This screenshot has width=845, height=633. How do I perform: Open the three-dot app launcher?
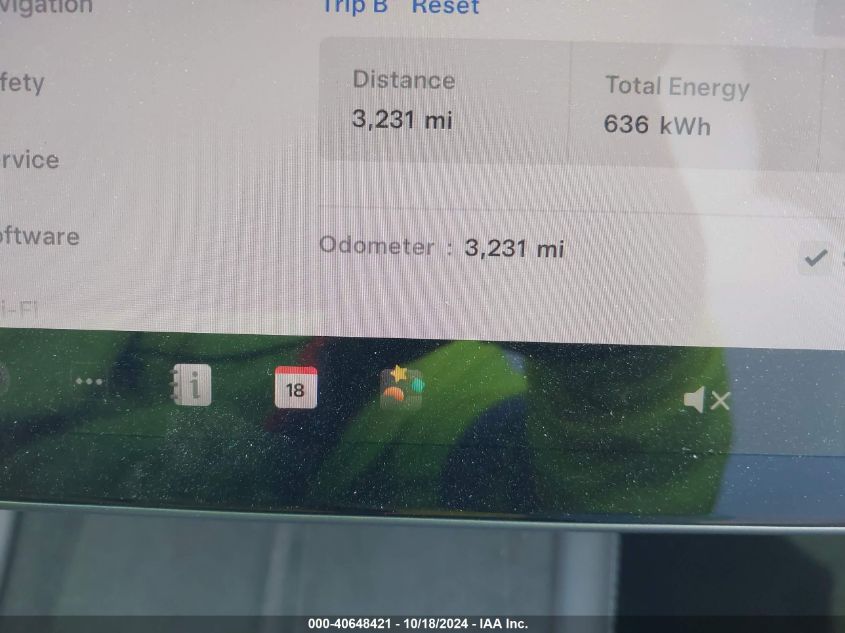tap(89, 382)
